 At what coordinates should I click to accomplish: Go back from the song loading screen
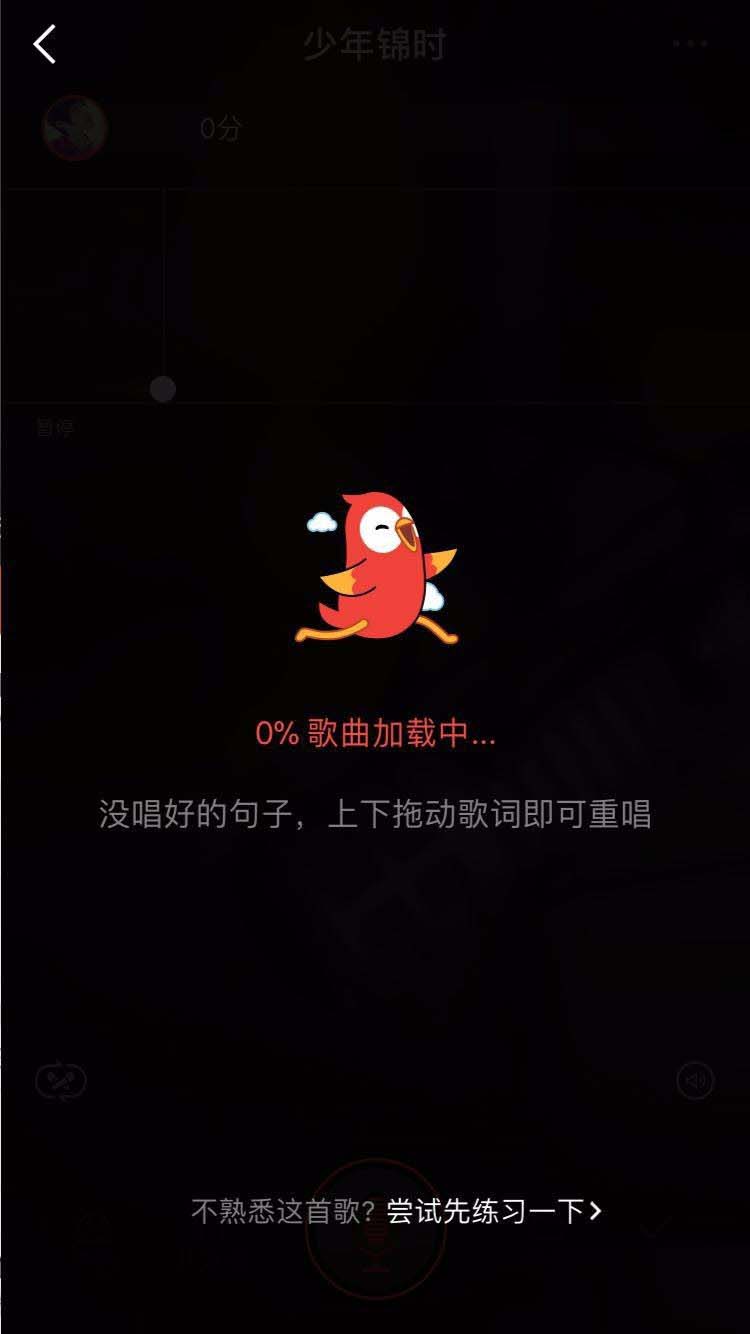coord(45,45)
